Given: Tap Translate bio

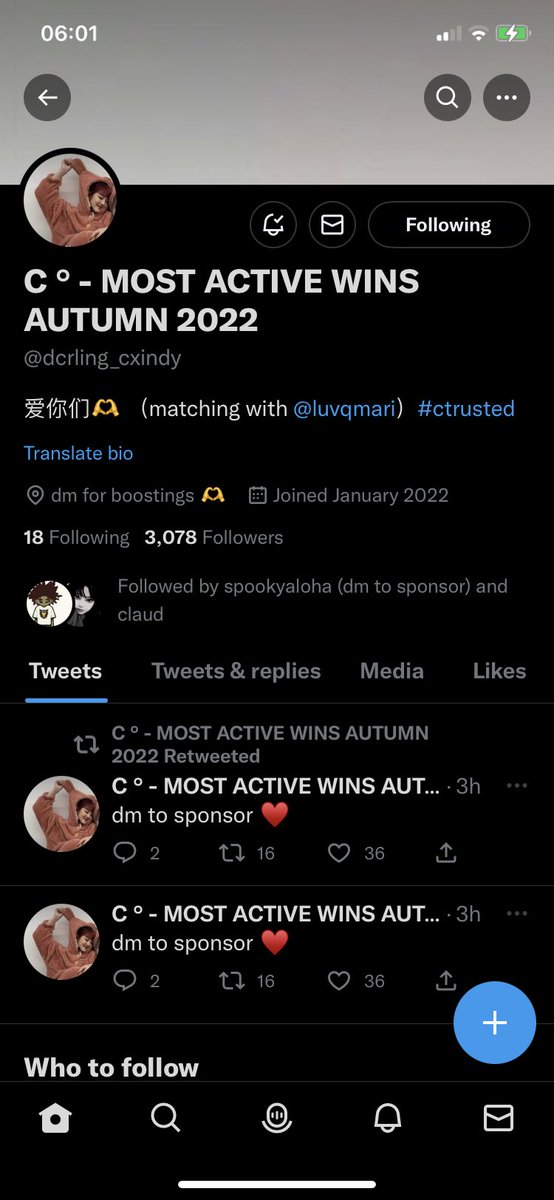Looking at the screenshot, I should (78, 453).
